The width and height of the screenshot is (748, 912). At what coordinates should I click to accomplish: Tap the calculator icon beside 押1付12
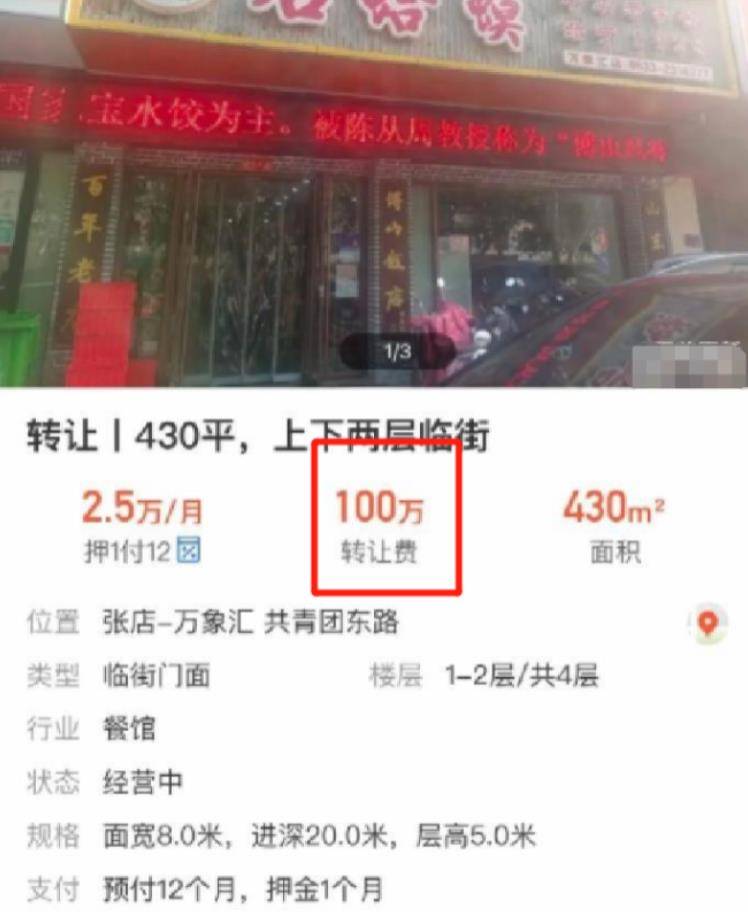click(189, 551)
